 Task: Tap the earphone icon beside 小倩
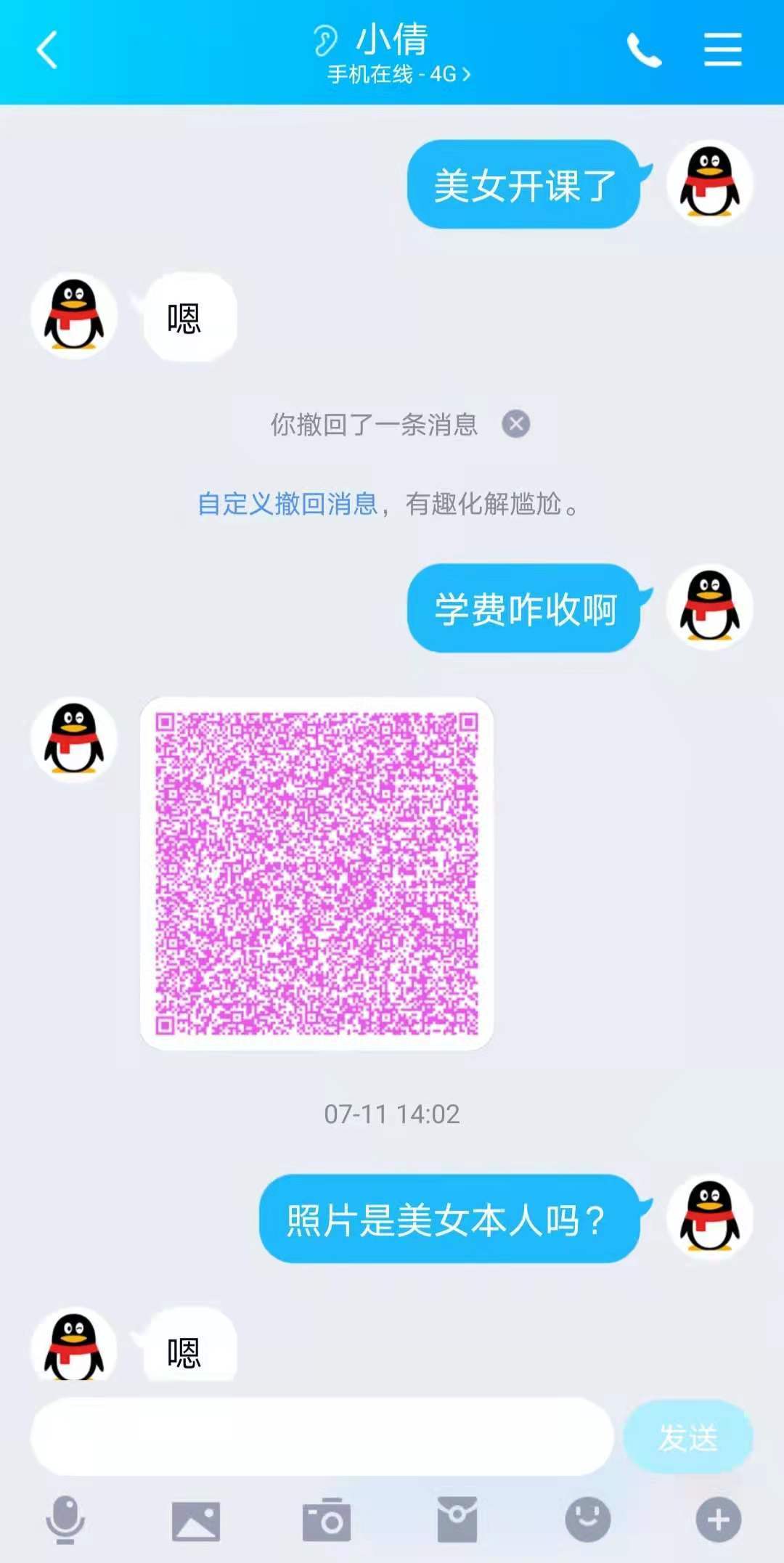coord(324,39)
